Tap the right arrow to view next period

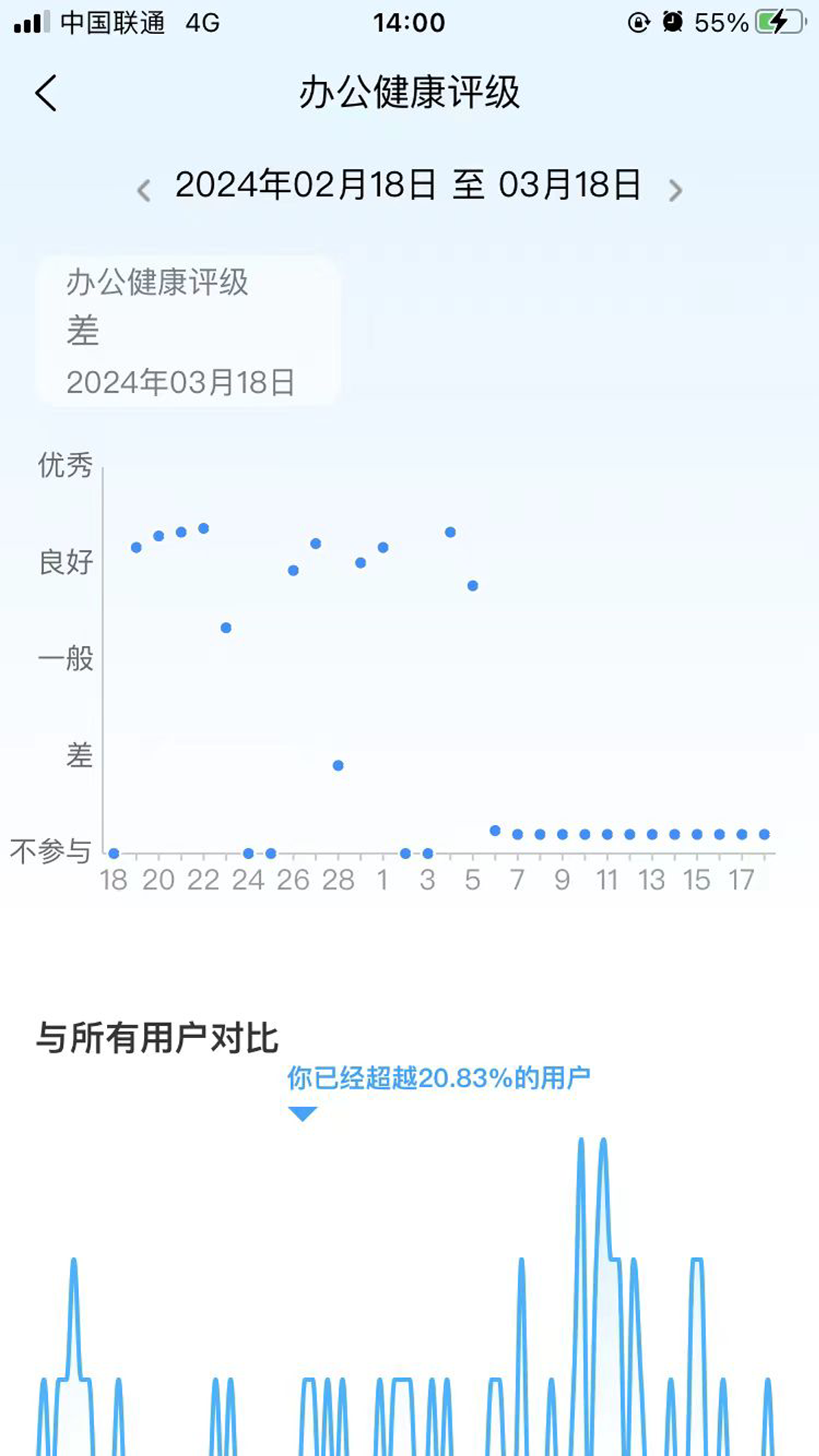coord(673,190)
